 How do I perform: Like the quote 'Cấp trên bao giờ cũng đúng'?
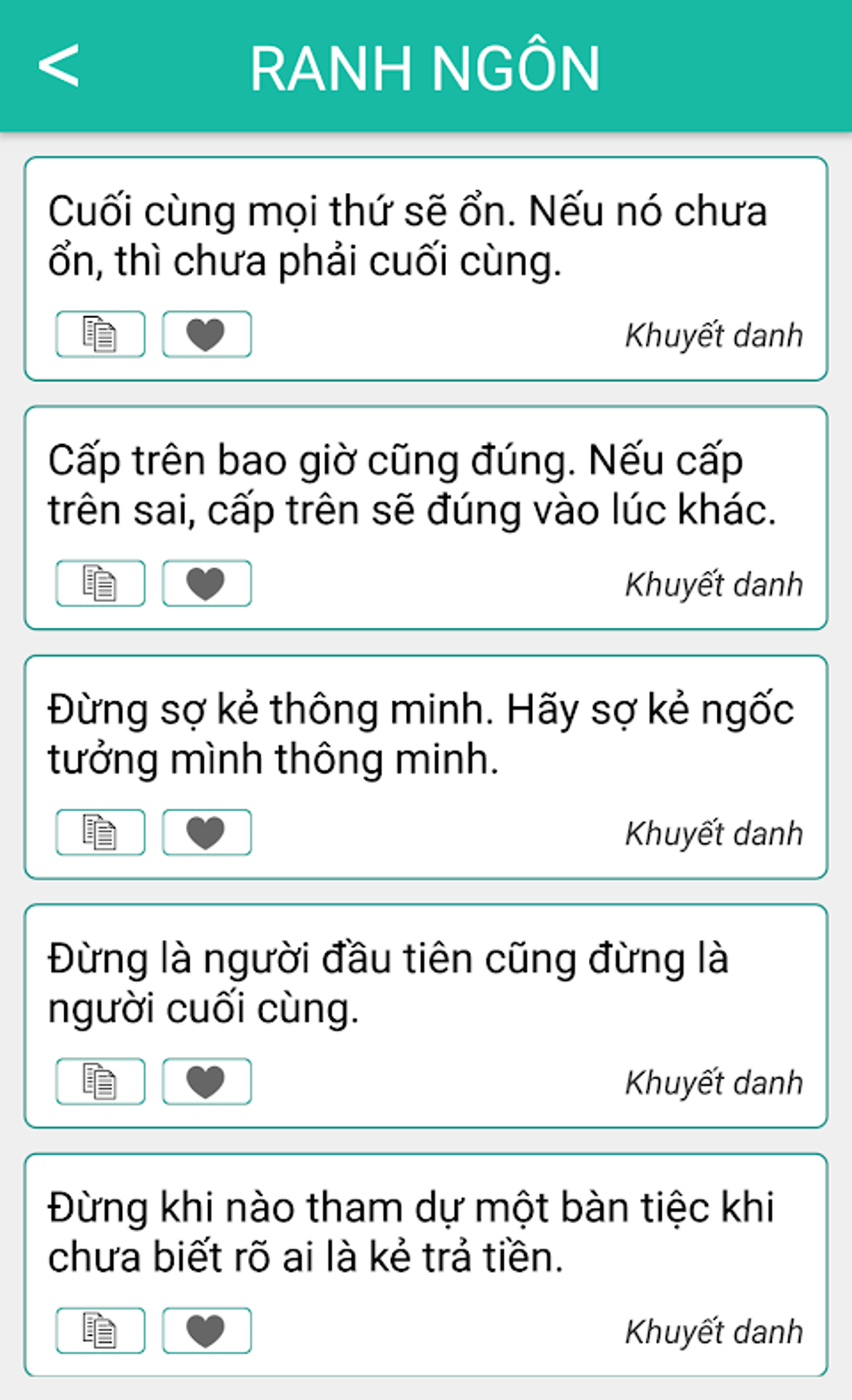[x=206, y=584]
